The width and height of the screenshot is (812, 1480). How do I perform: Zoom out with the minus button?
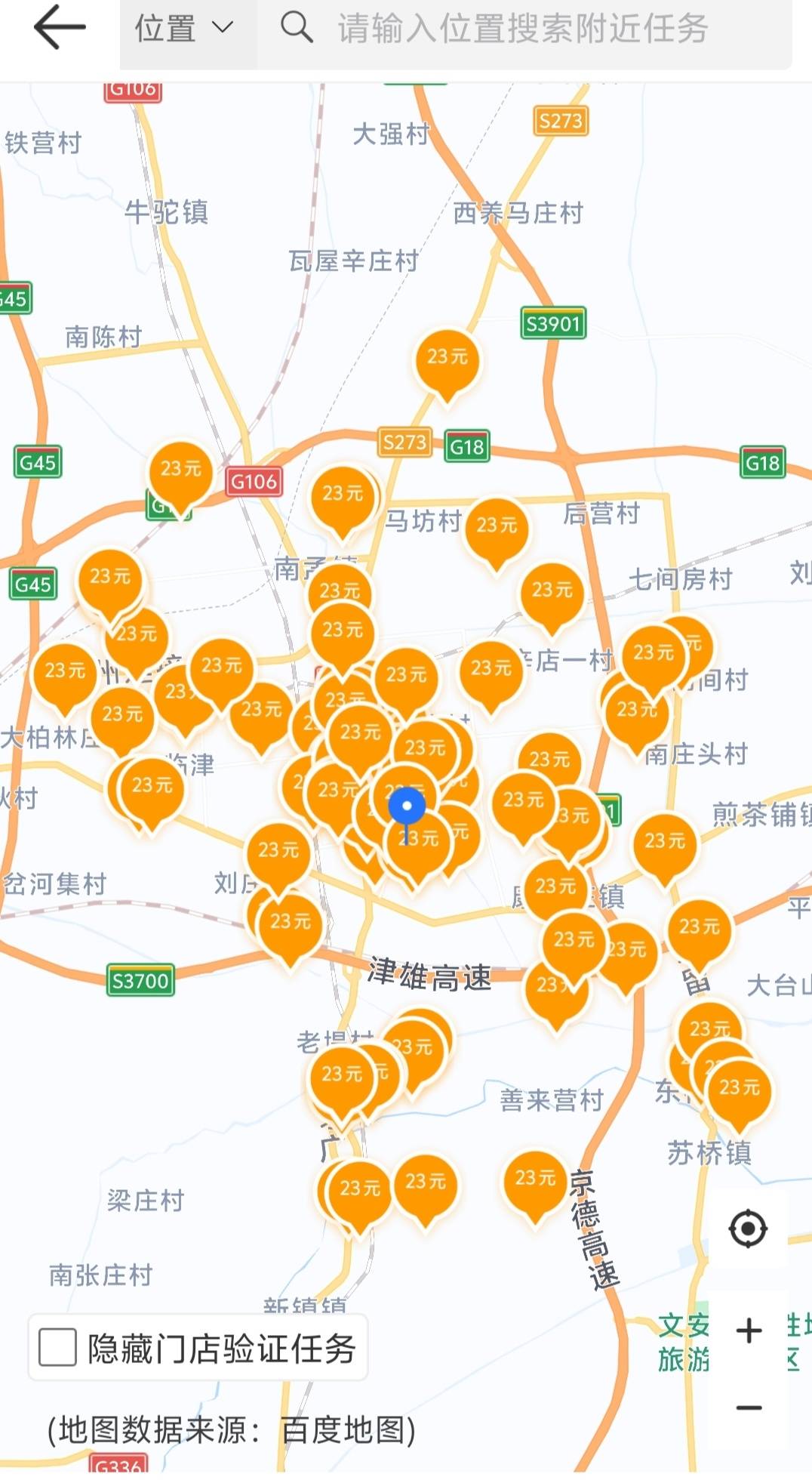(748, 1408)
